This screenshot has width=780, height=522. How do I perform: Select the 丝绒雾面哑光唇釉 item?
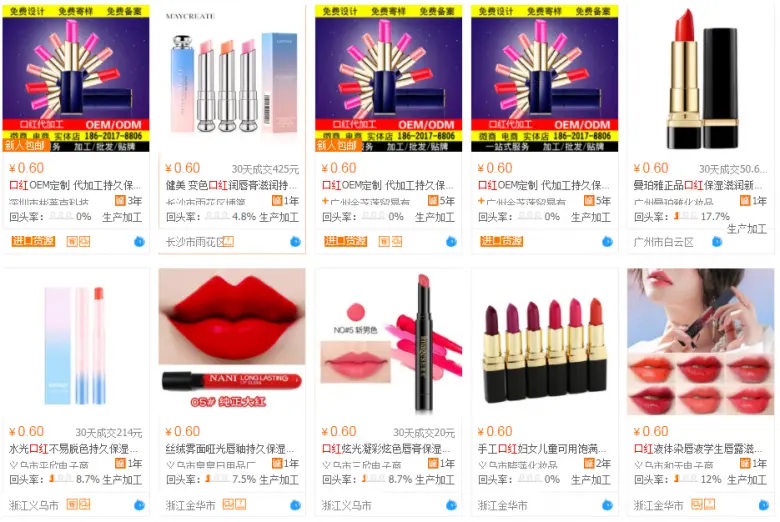[x=231, y=449]
